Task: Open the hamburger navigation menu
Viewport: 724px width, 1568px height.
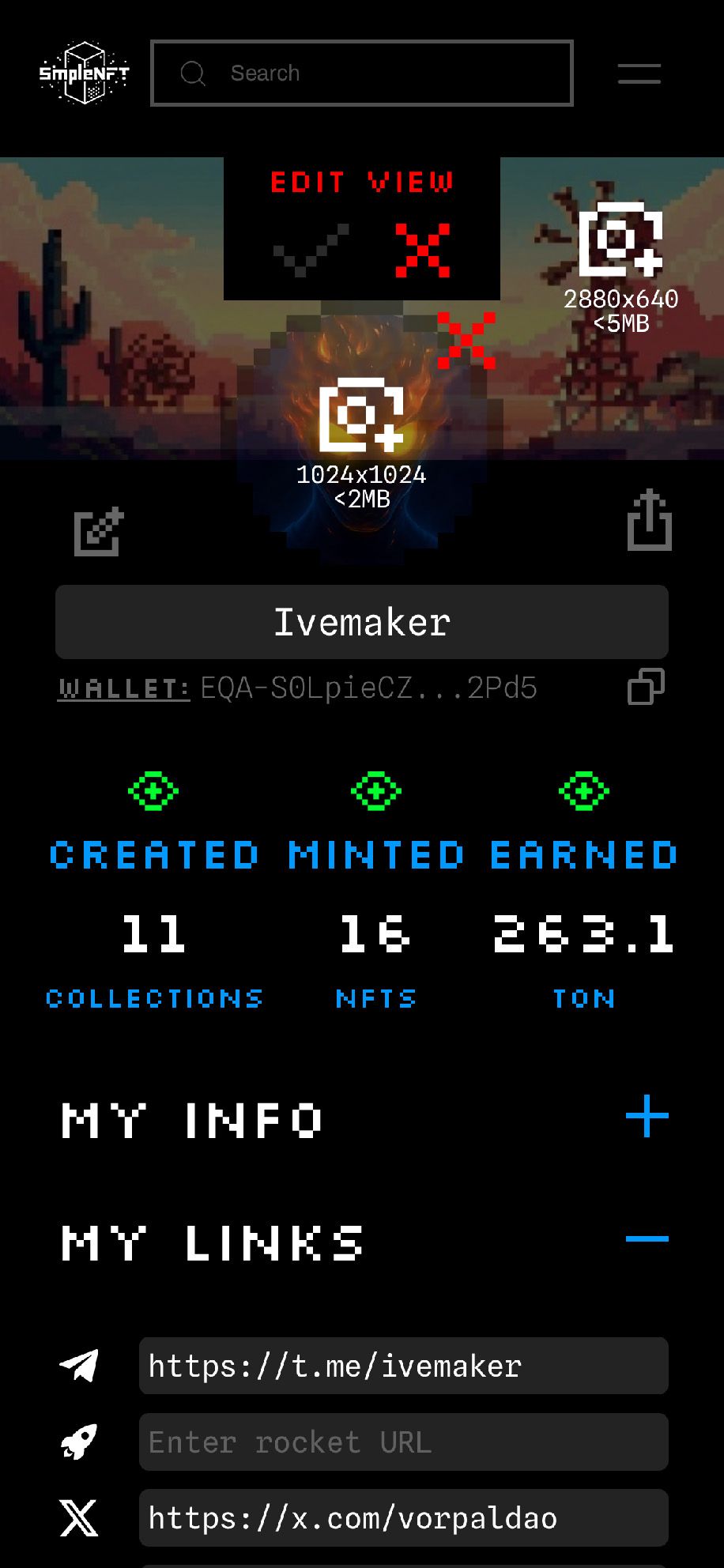Action: click(638, 73)
